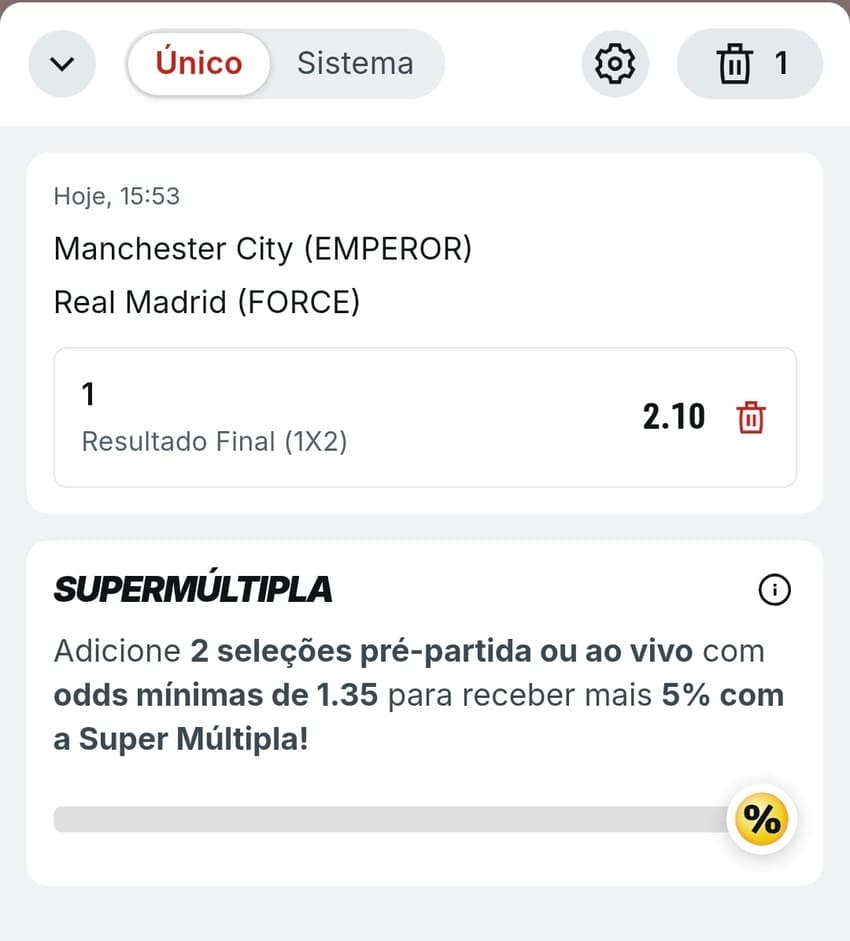Click the match time Hoje, 15:53
The width and height of the screenshot is (850, 941).
117,196
